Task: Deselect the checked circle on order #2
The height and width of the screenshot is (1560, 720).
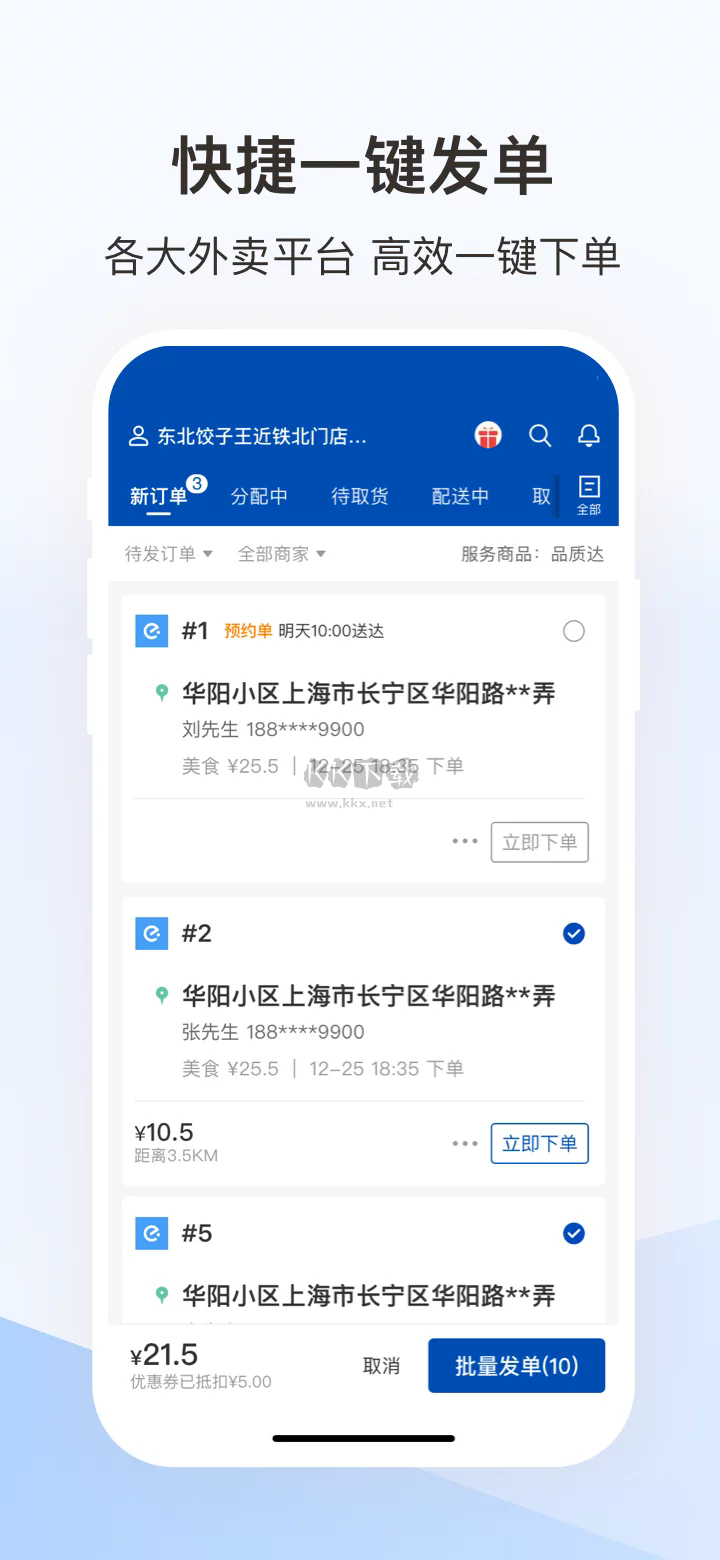Action: (x=574, y=933)
